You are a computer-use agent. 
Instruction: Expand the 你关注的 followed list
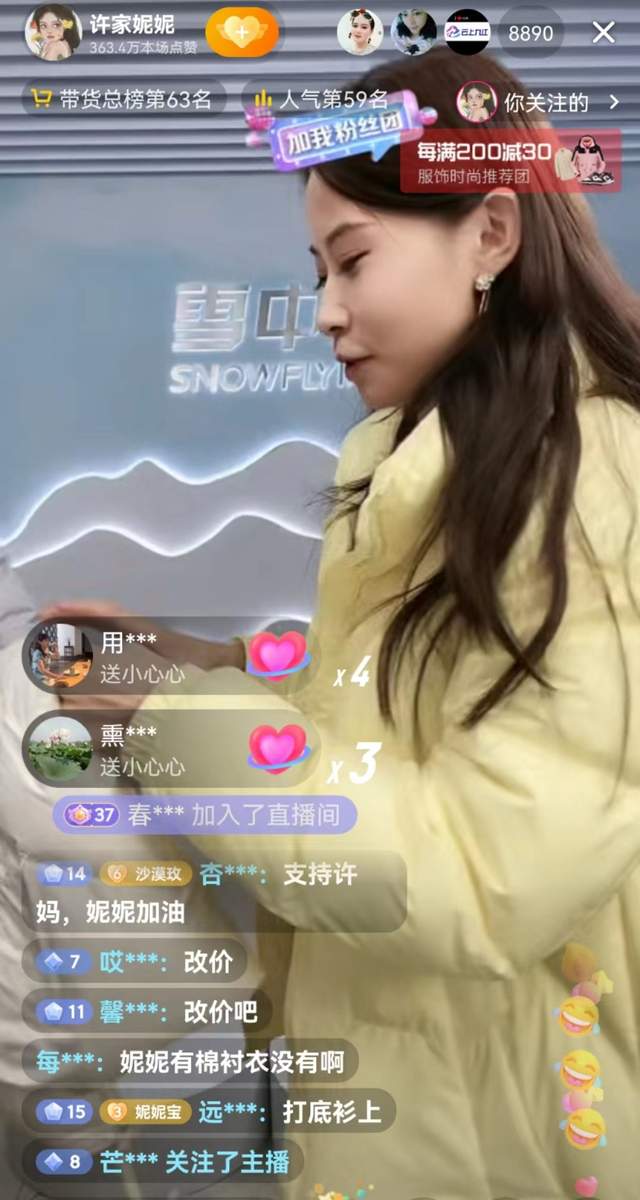pyautogui.click(x=540, y=101)
